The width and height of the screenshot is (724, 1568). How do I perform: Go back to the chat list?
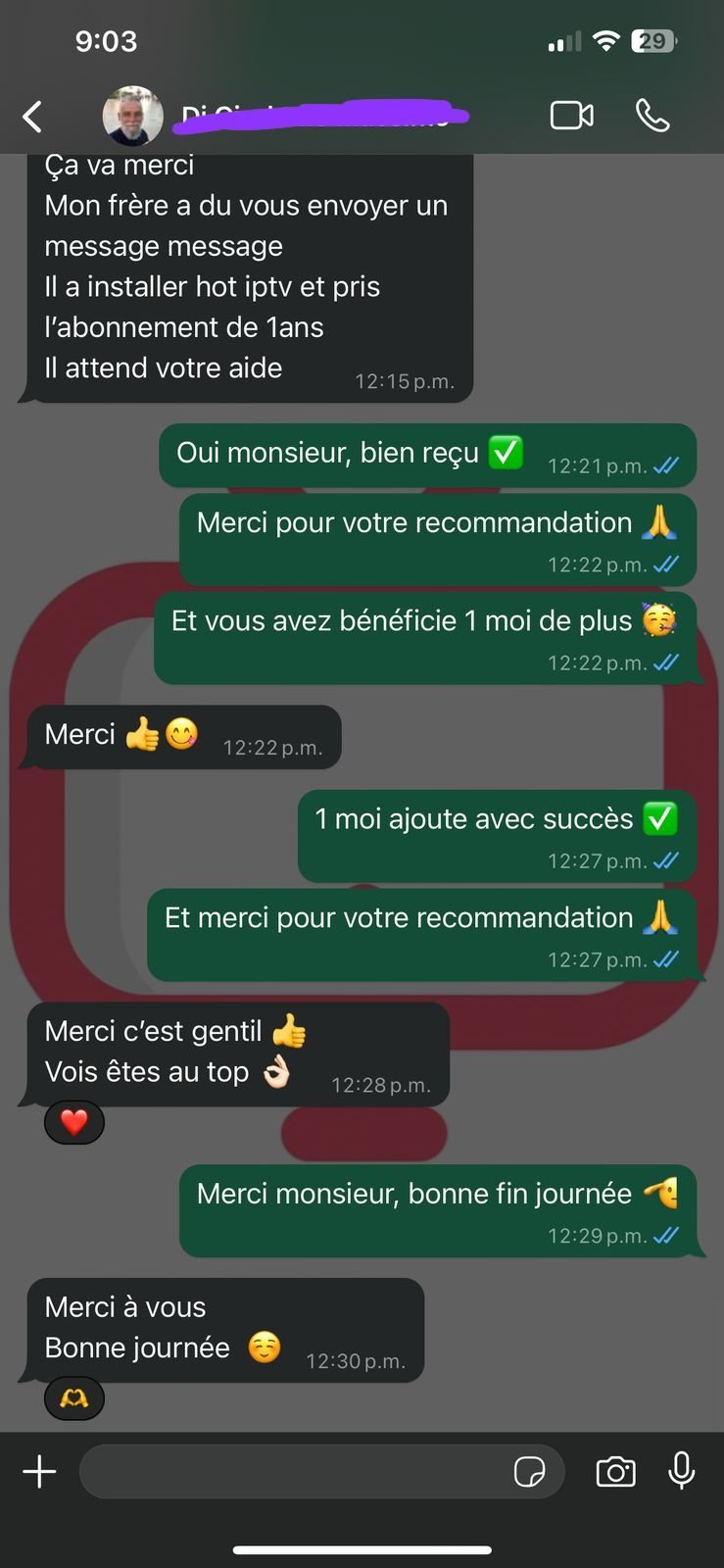[32, 117]
